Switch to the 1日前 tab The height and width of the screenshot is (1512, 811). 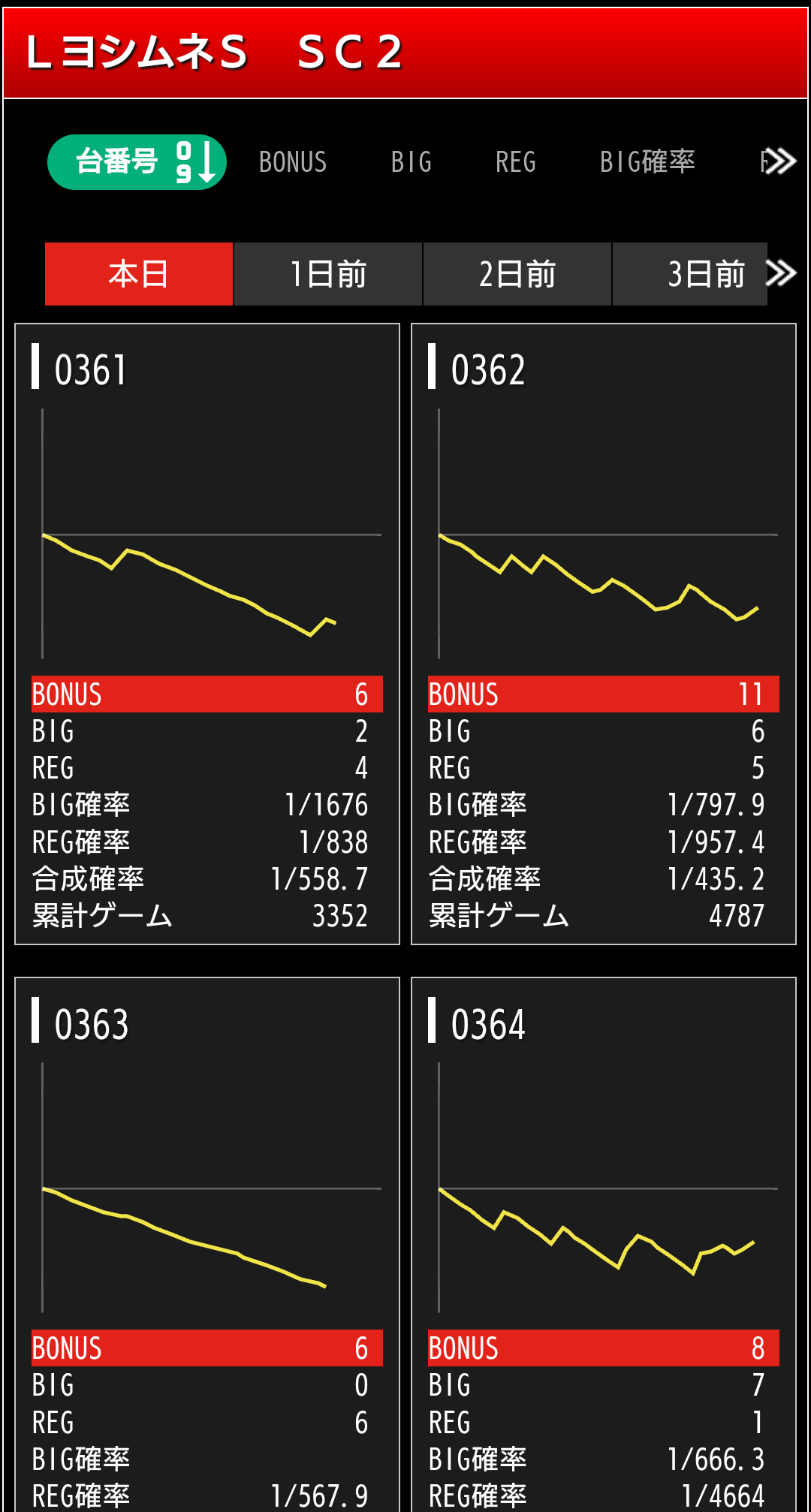[x=328, y=274]
